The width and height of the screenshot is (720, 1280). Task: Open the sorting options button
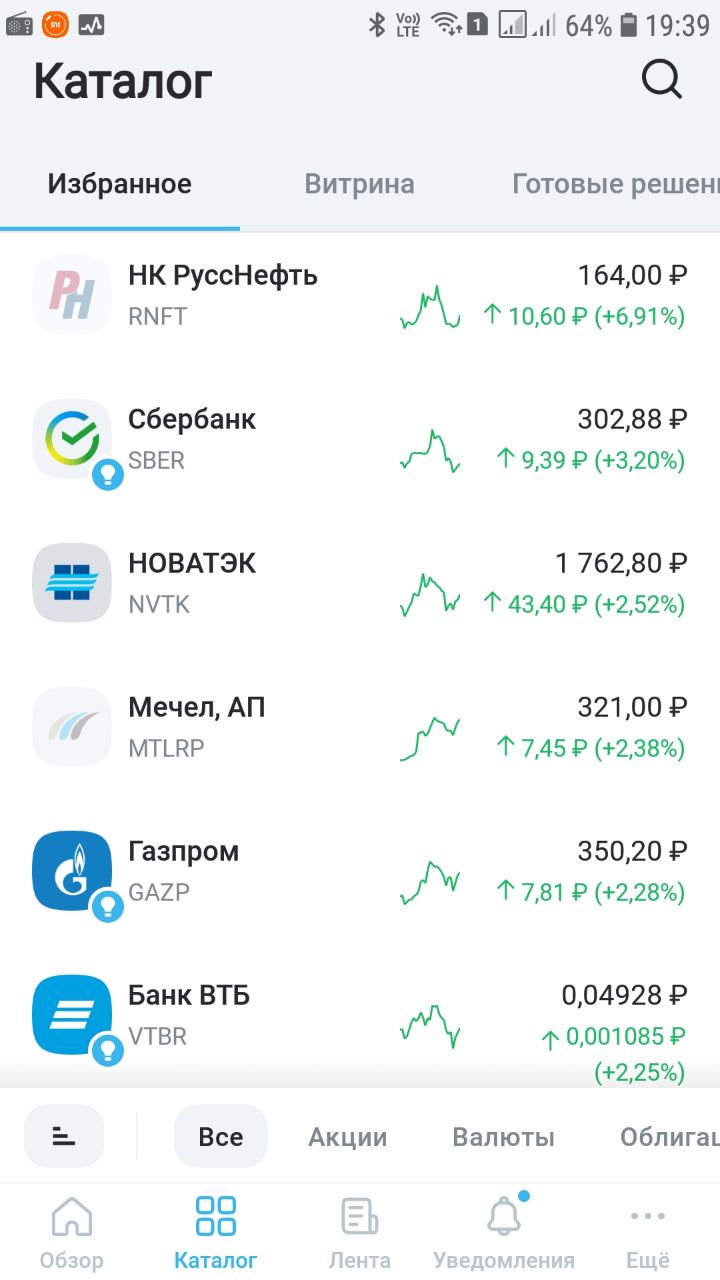point(64,1136)
